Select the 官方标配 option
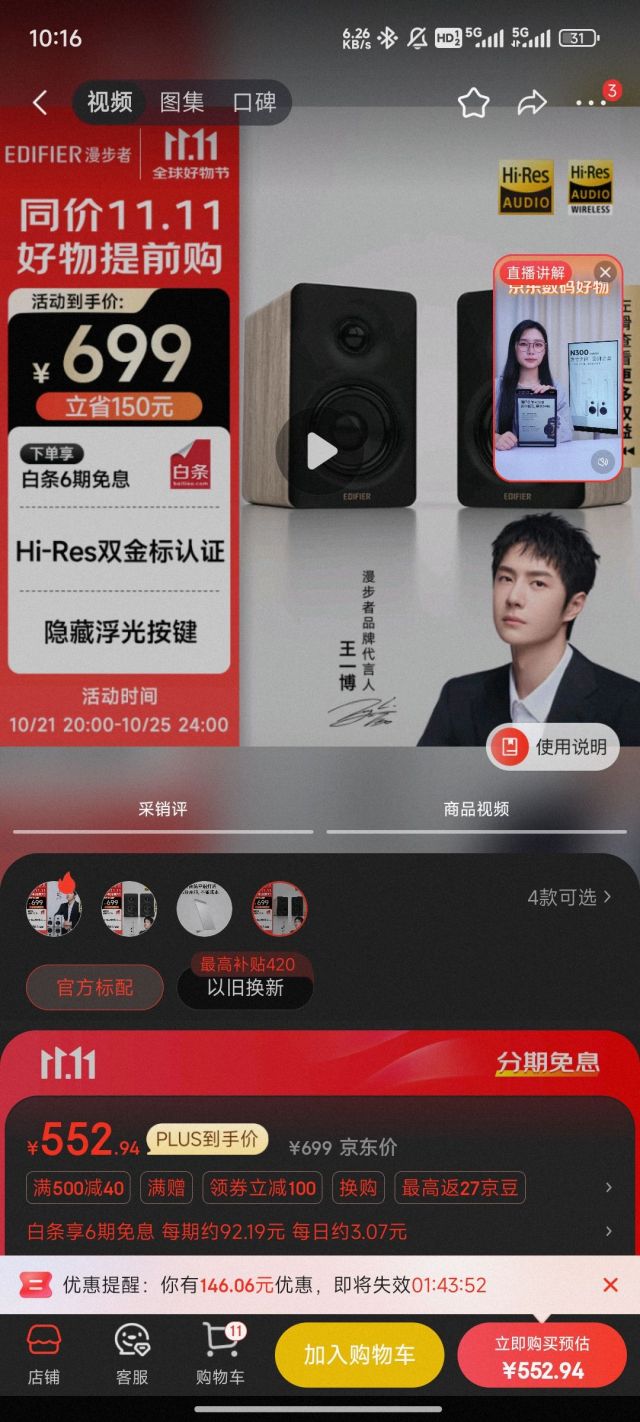The image size is (640, 1422). 95,988
